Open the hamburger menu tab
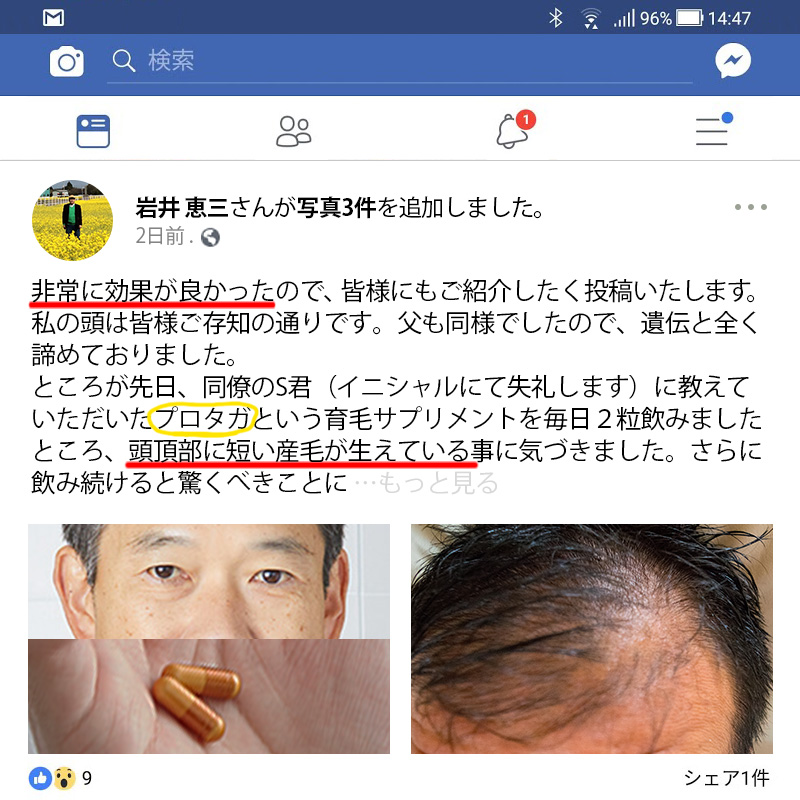800x800 pixels. [x=712, y=131]
